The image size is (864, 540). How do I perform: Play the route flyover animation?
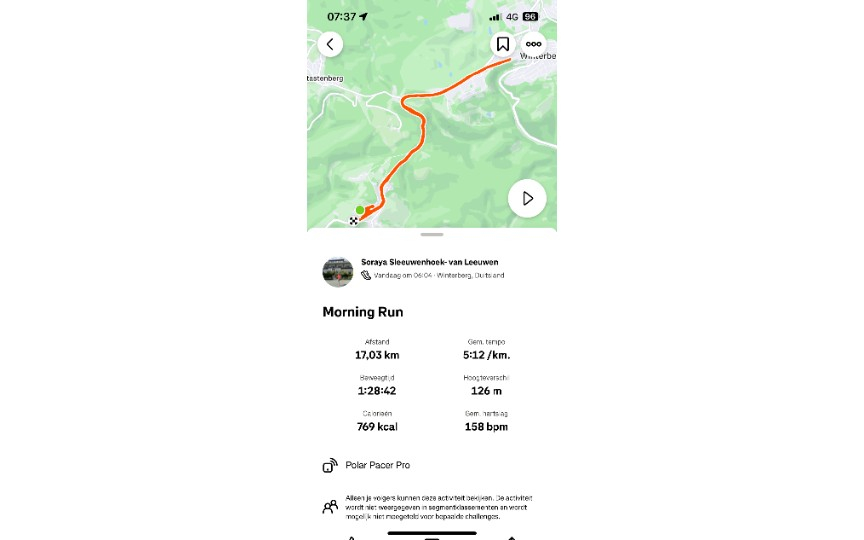[527, 198]
